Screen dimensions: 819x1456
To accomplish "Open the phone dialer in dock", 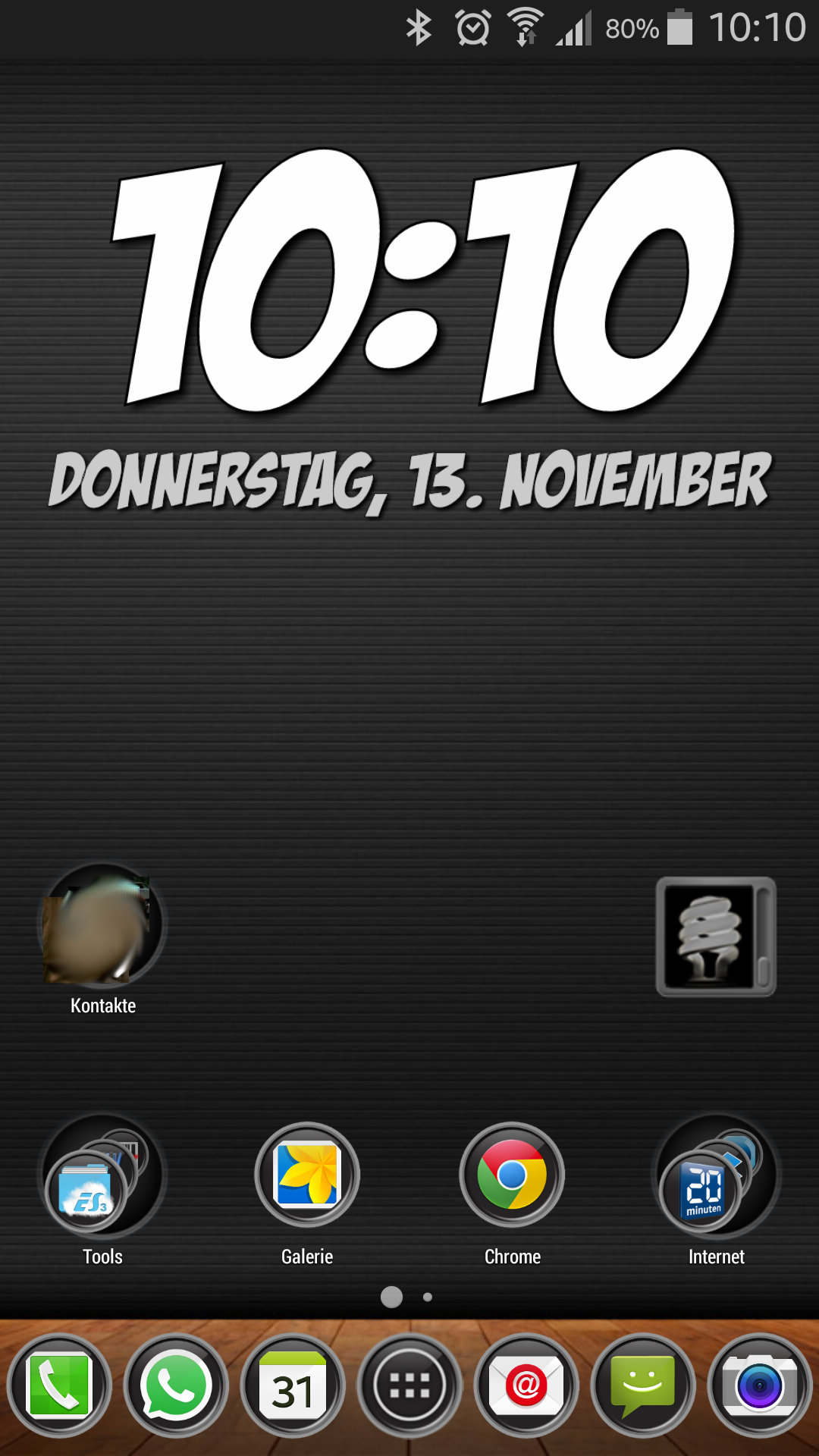I will (x=59, y=1385).
